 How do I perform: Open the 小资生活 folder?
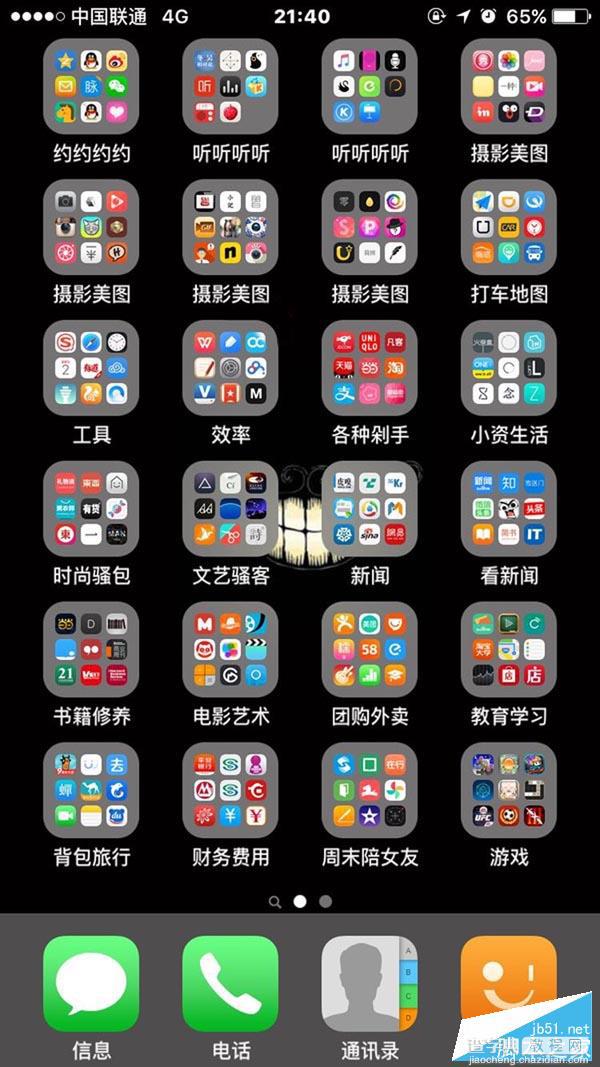pos(509,369)
